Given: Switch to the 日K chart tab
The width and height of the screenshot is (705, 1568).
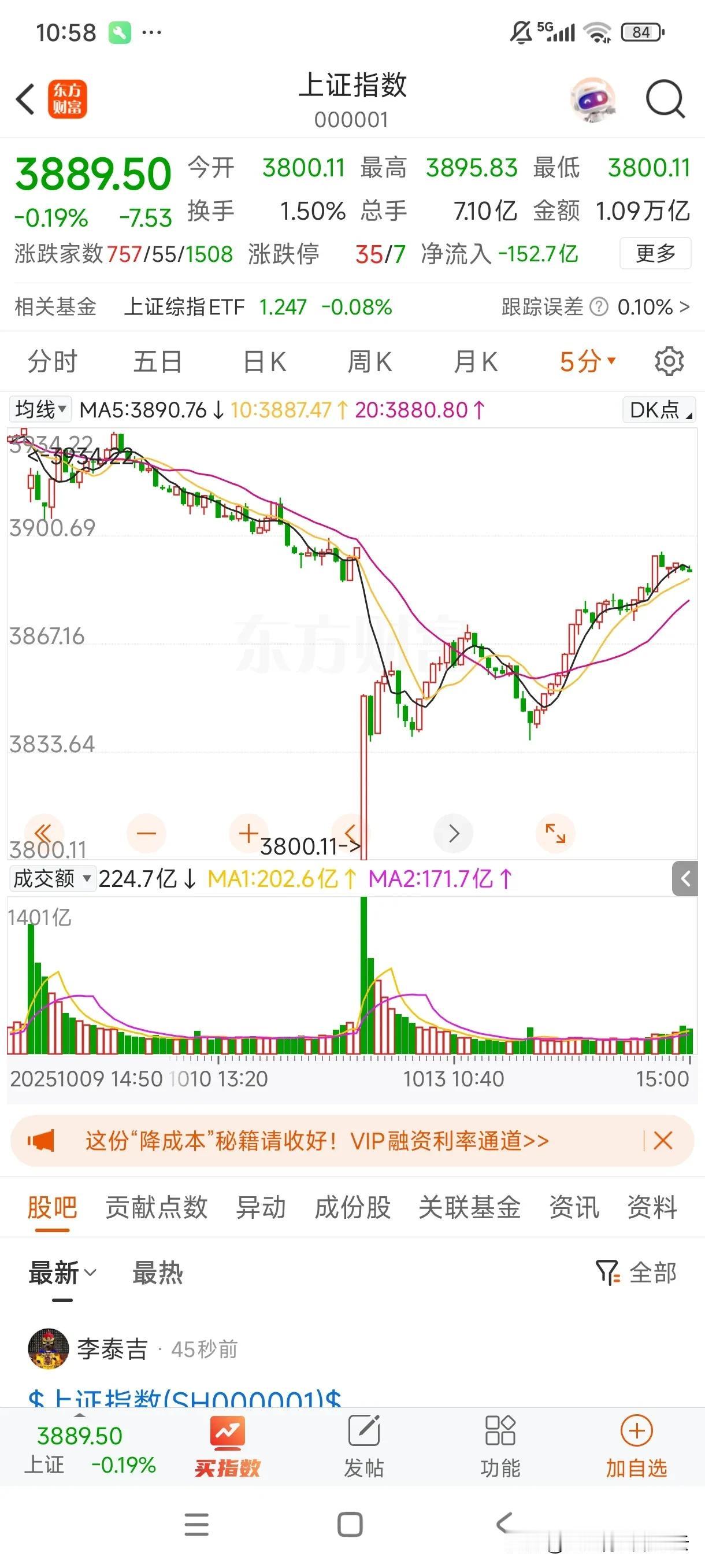Looking at the screenshot, I should tap(264, 361).
